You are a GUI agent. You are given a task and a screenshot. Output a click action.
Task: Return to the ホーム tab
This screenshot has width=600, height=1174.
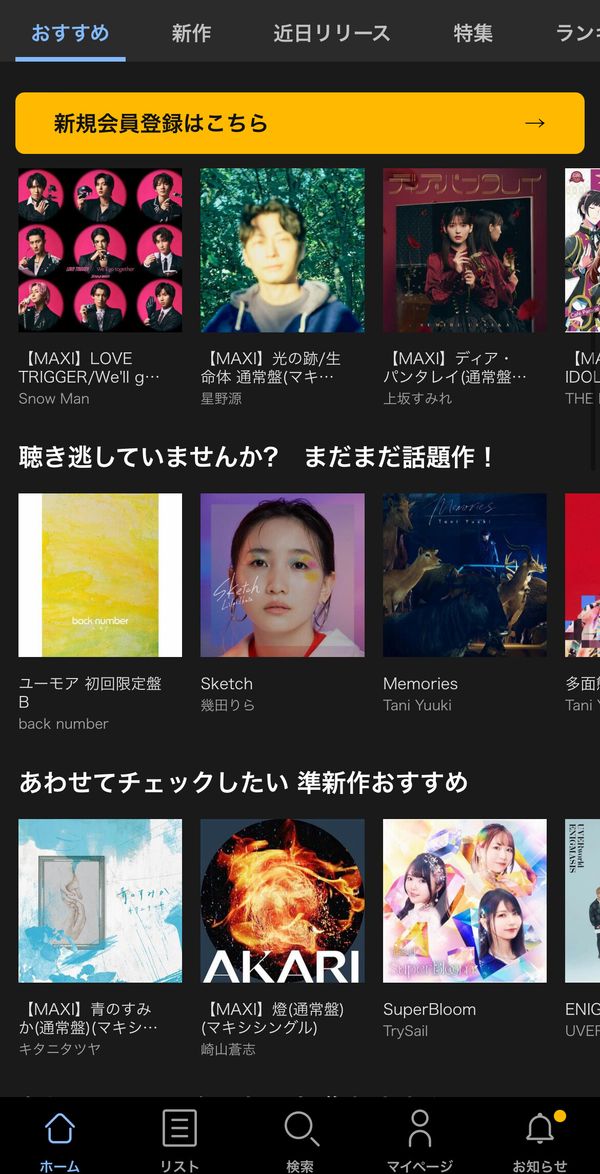(x=60, y=1140)
